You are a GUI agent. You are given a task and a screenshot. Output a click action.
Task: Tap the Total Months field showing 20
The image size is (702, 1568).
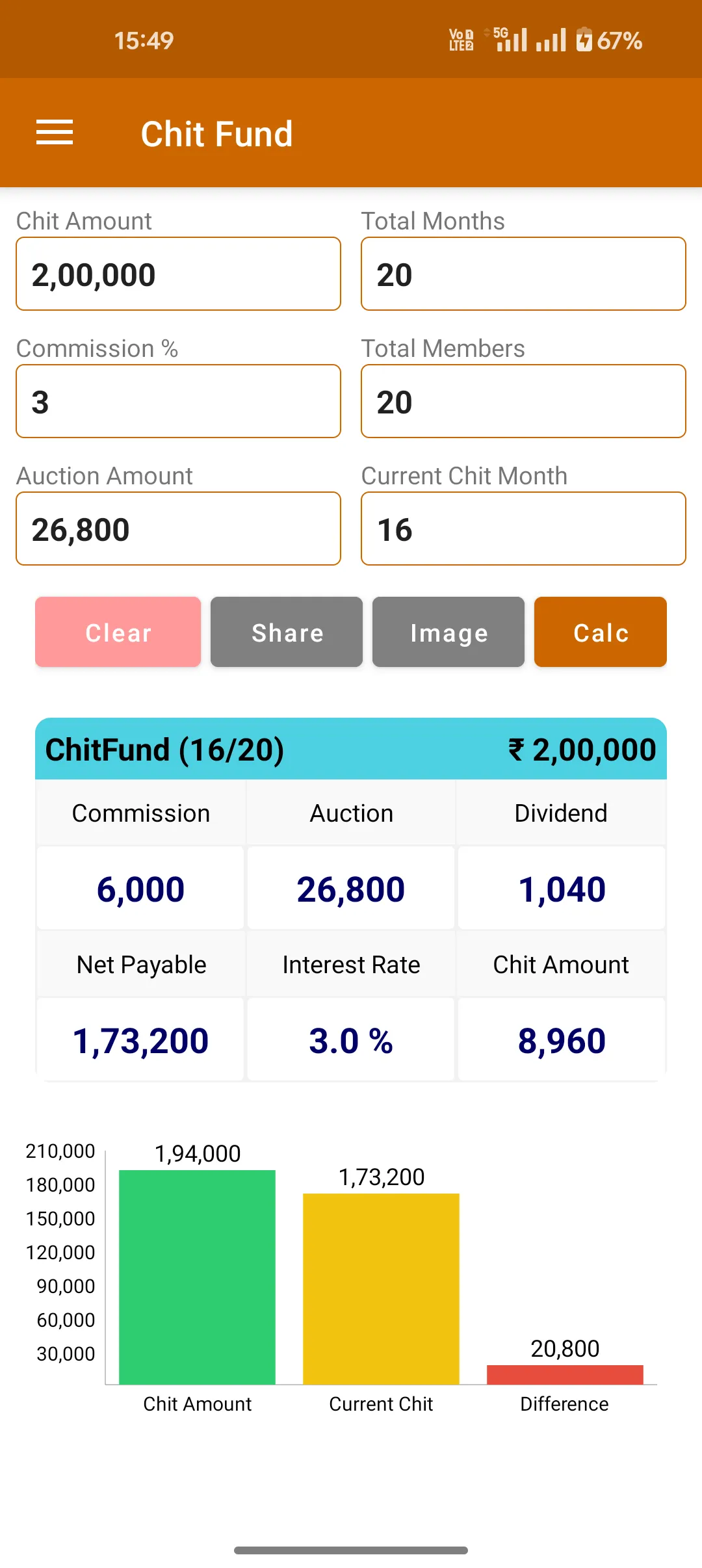[x=522, y=274]
